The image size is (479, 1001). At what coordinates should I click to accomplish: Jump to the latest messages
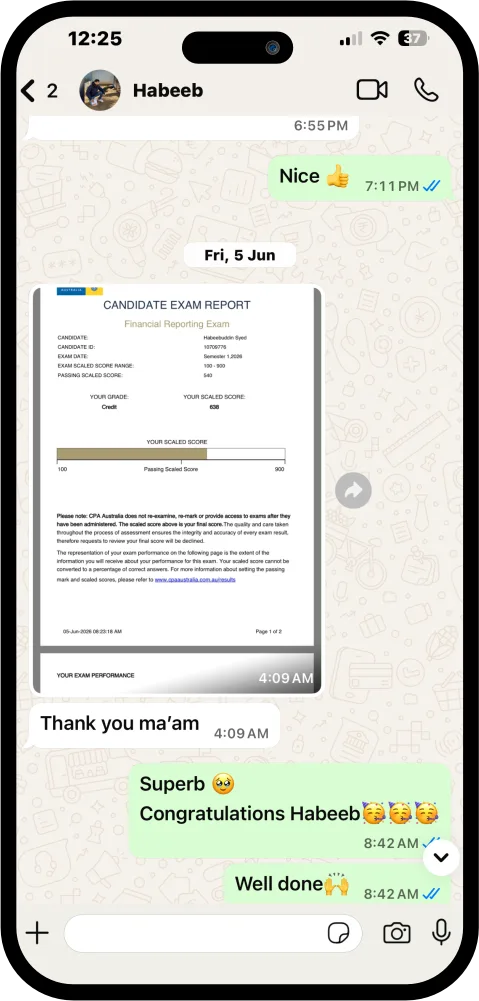pyautogui.click(x=441, y=857)
